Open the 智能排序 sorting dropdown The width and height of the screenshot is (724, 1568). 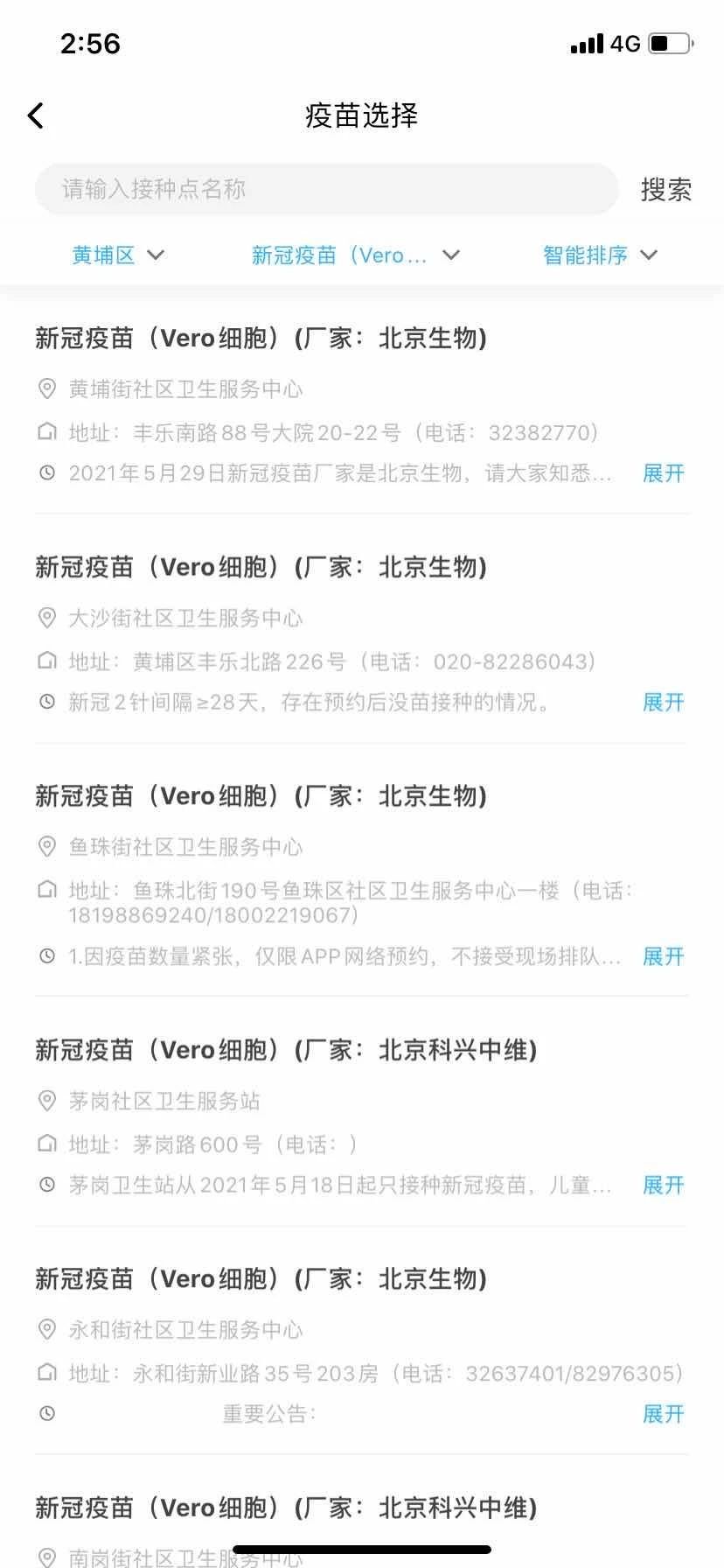point(599,255)
